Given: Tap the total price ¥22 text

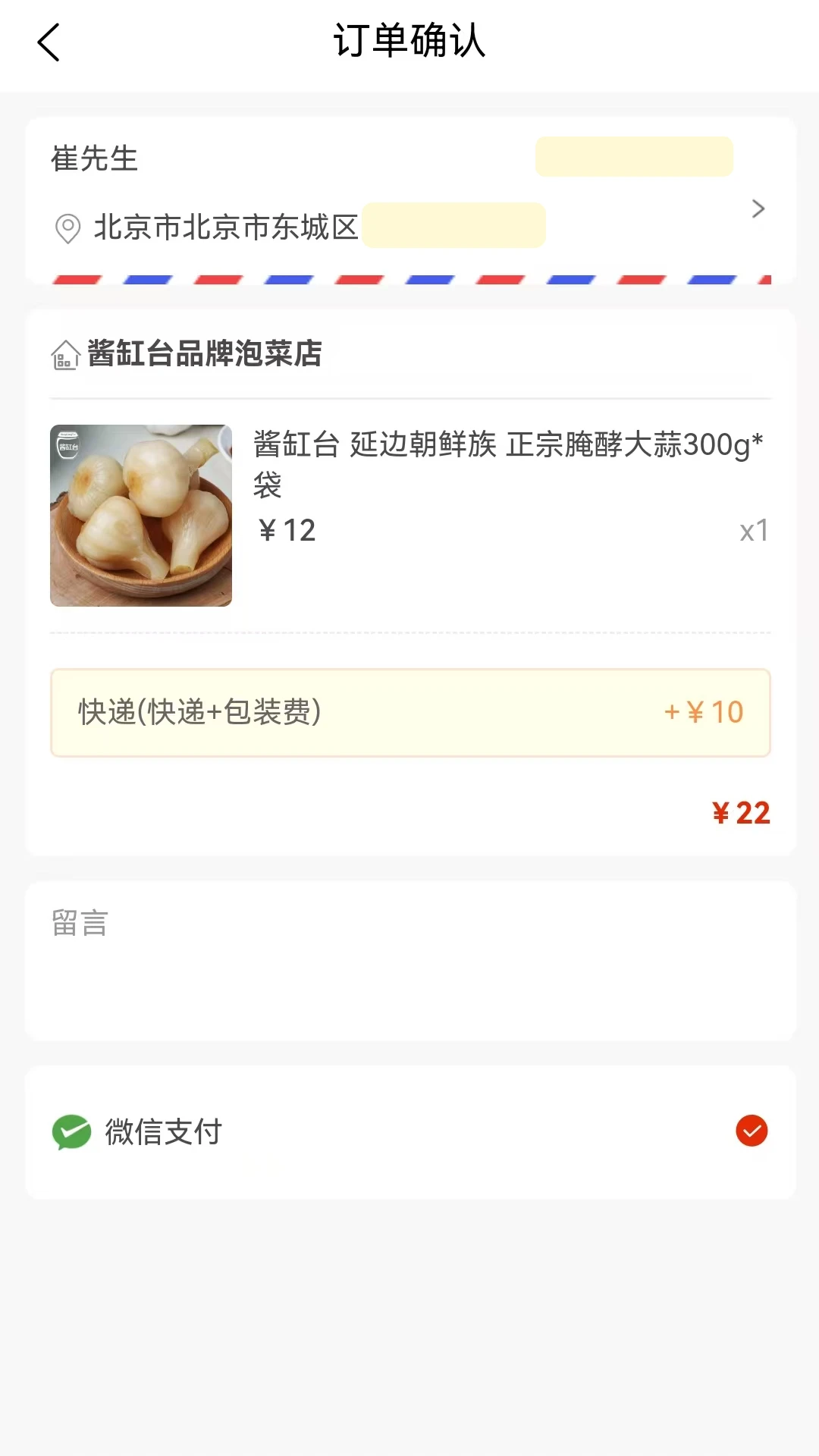Looking at the screenshot, I should (742, 812).
